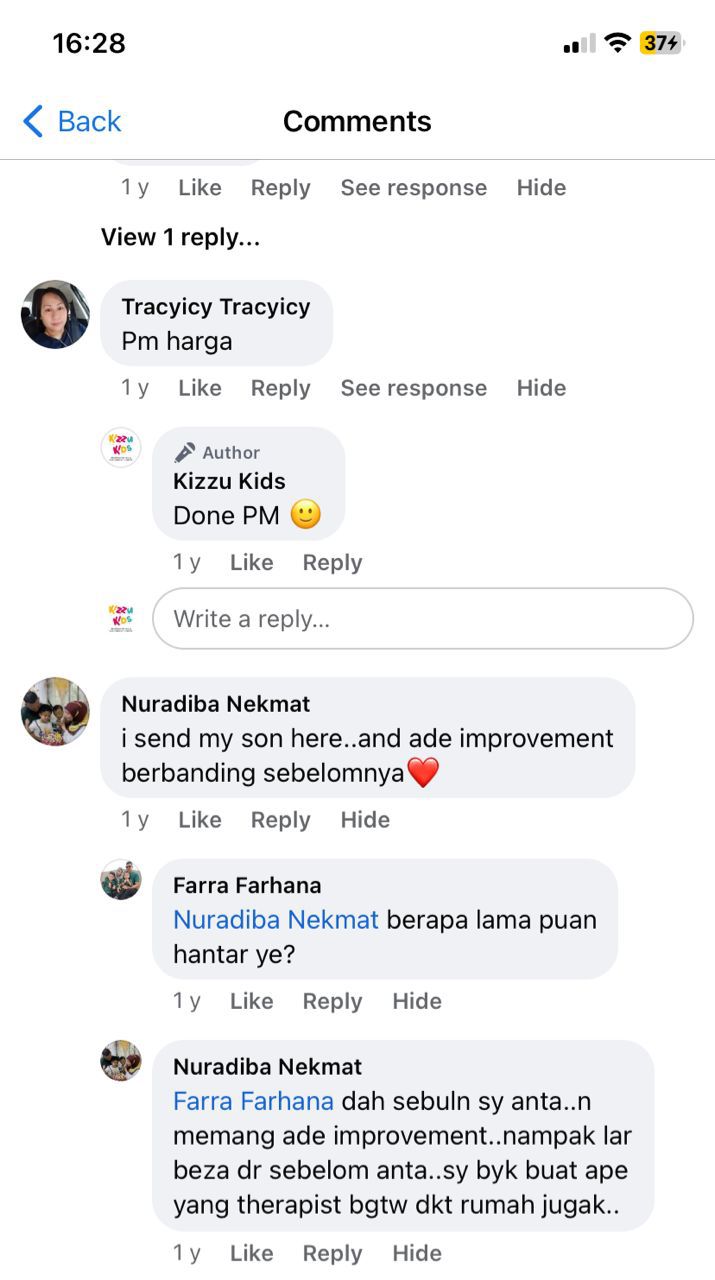Reply to Farra Farhana's question
Screen dimensions: 715x1280
tap(332, 1001)
